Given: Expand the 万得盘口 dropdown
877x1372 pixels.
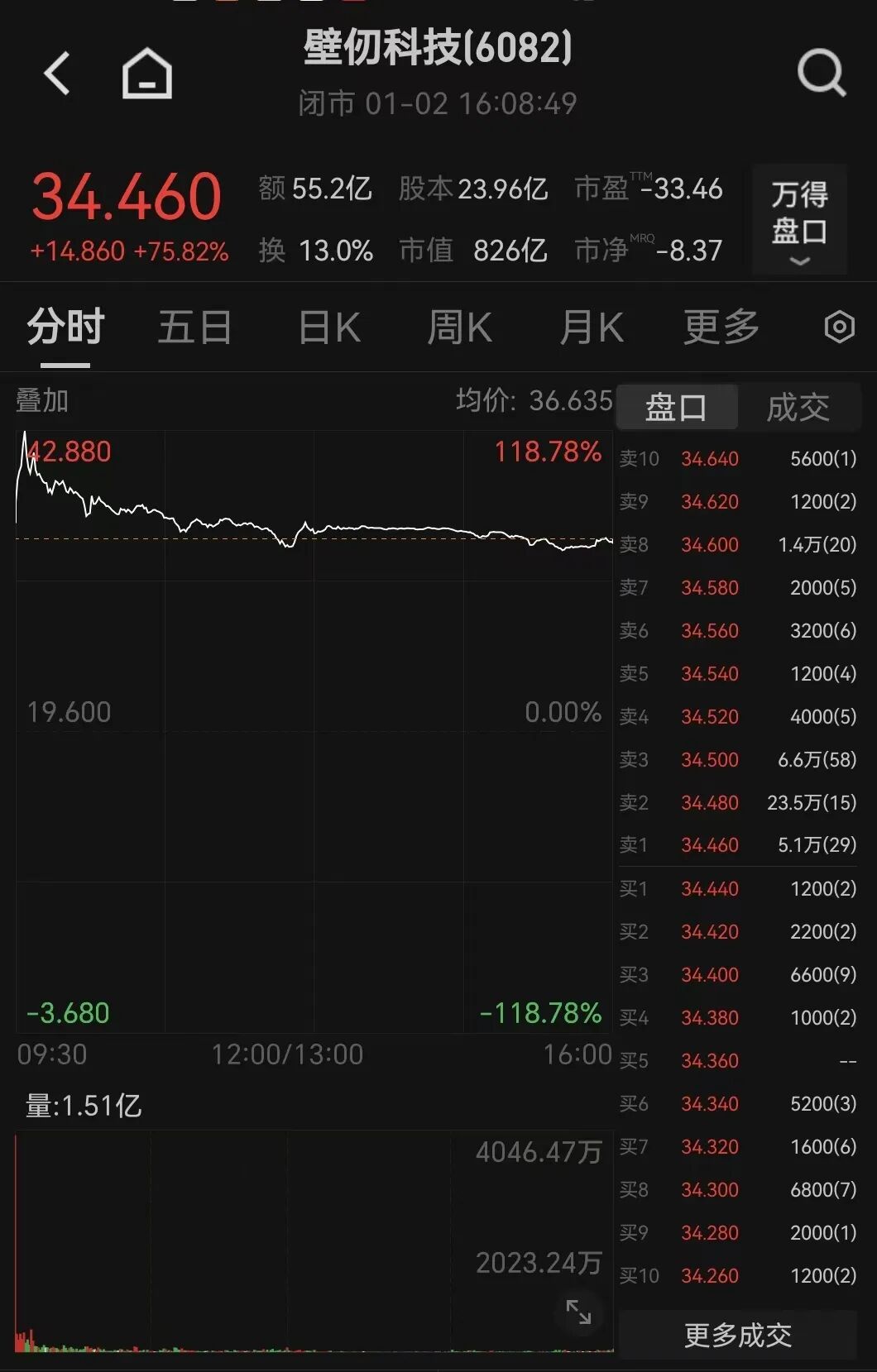Looking at the screenshot, I should click(799, 220).
